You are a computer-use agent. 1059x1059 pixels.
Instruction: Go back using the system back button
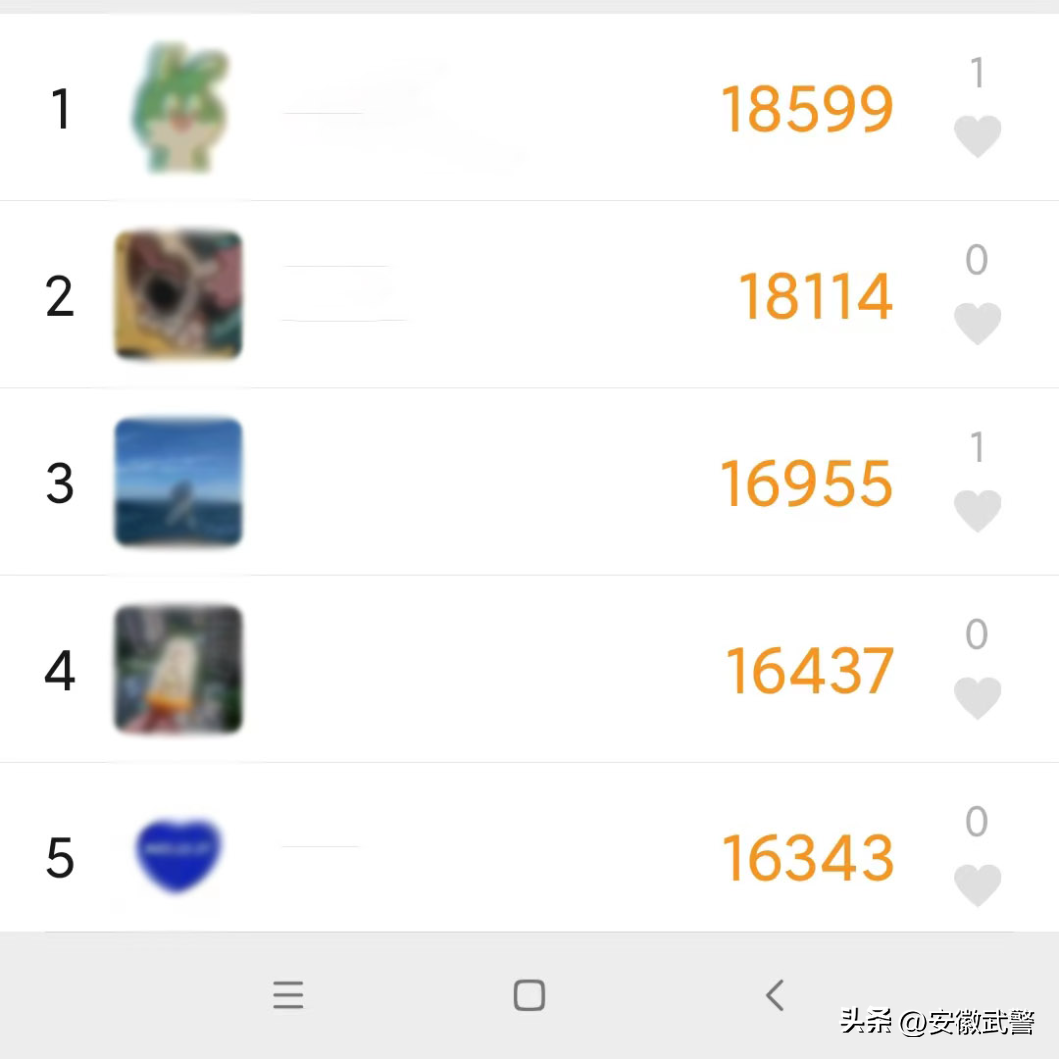point(774,995)
